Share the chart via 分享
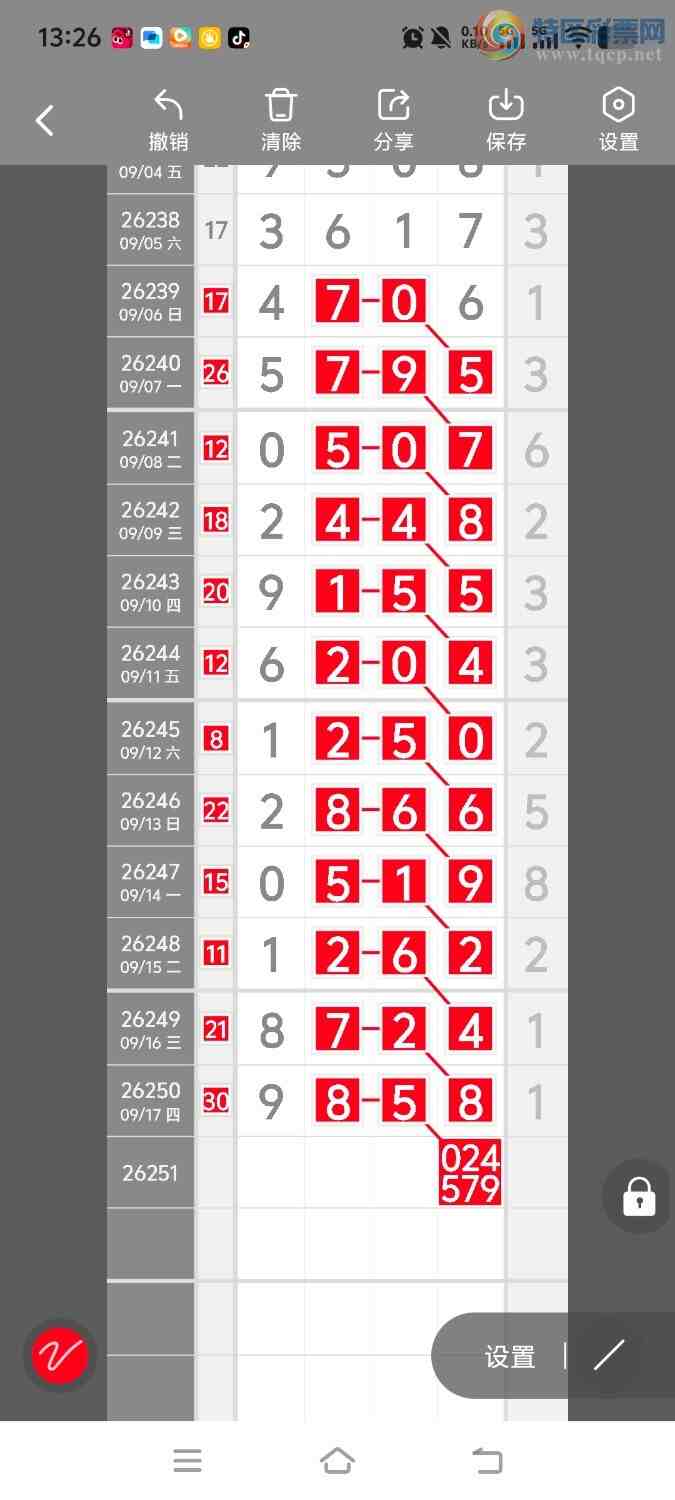 pyautogui.click(x=393, y=121)
